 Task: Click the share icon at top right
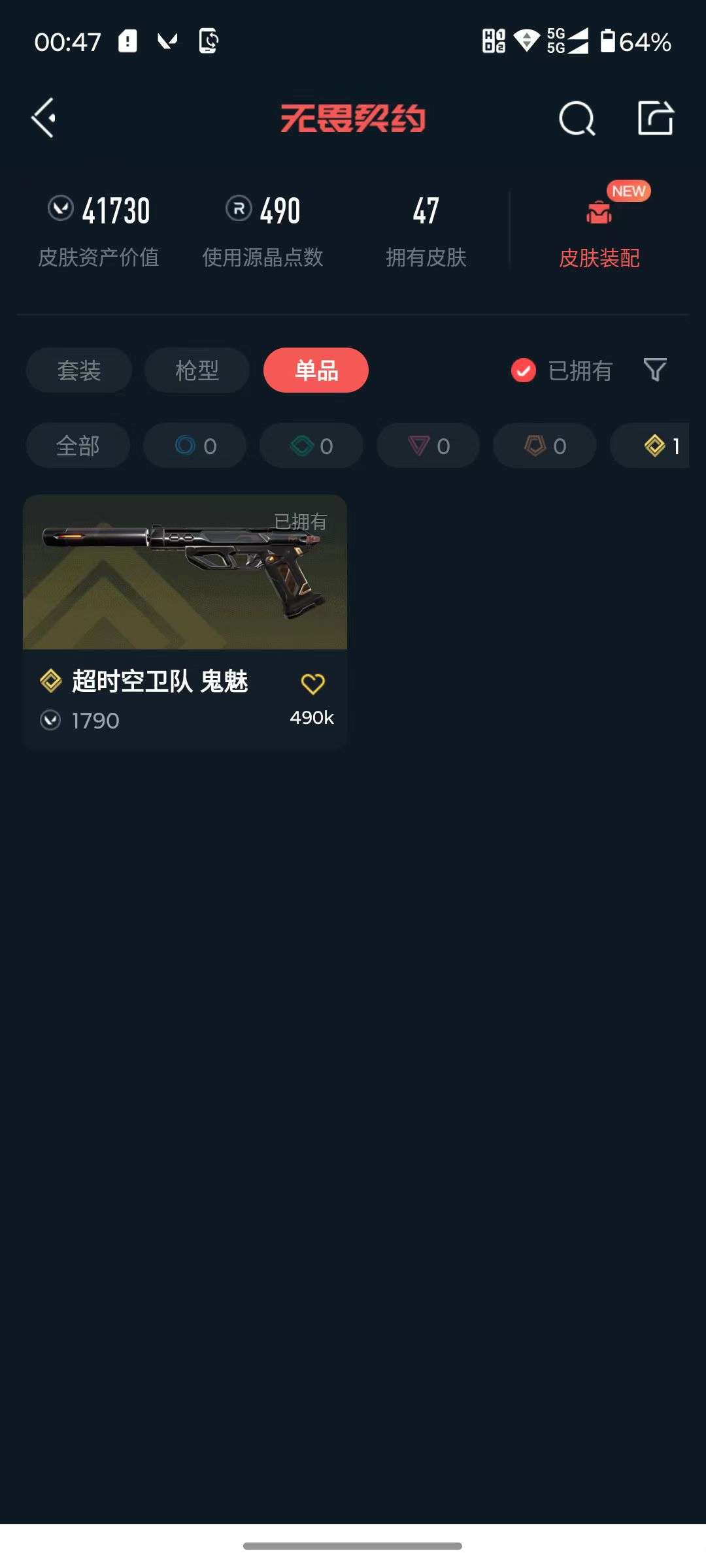(657, 118)
